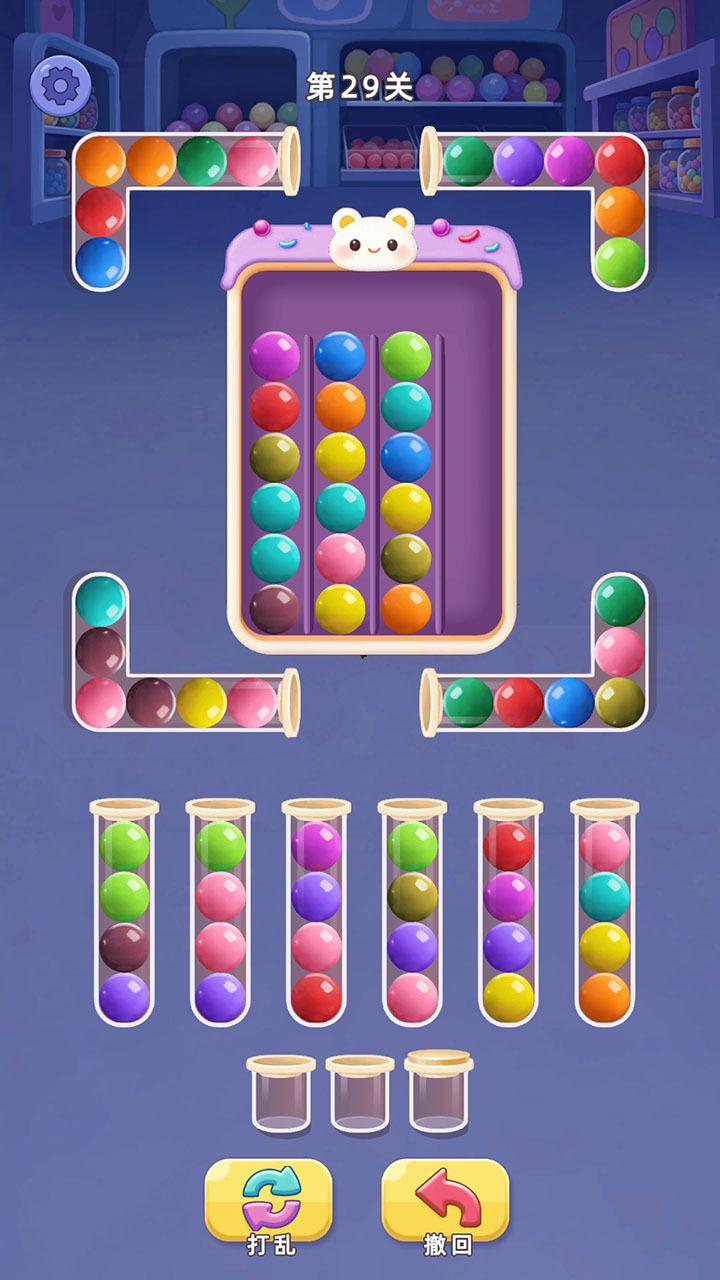Open the settings gear

(60, 86)
